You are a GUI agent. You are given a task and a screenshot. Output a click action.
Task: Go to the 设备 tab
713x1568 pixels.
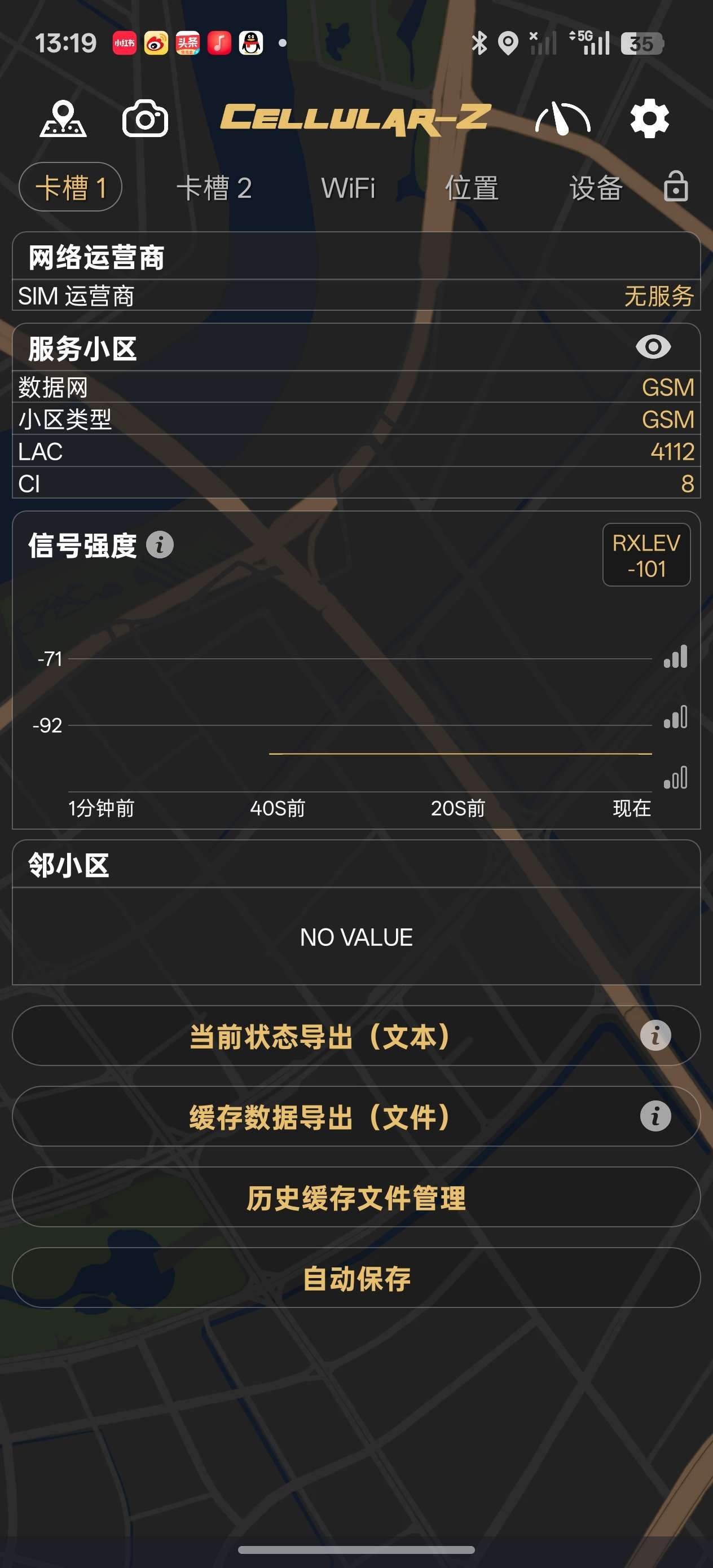[596, 188]
